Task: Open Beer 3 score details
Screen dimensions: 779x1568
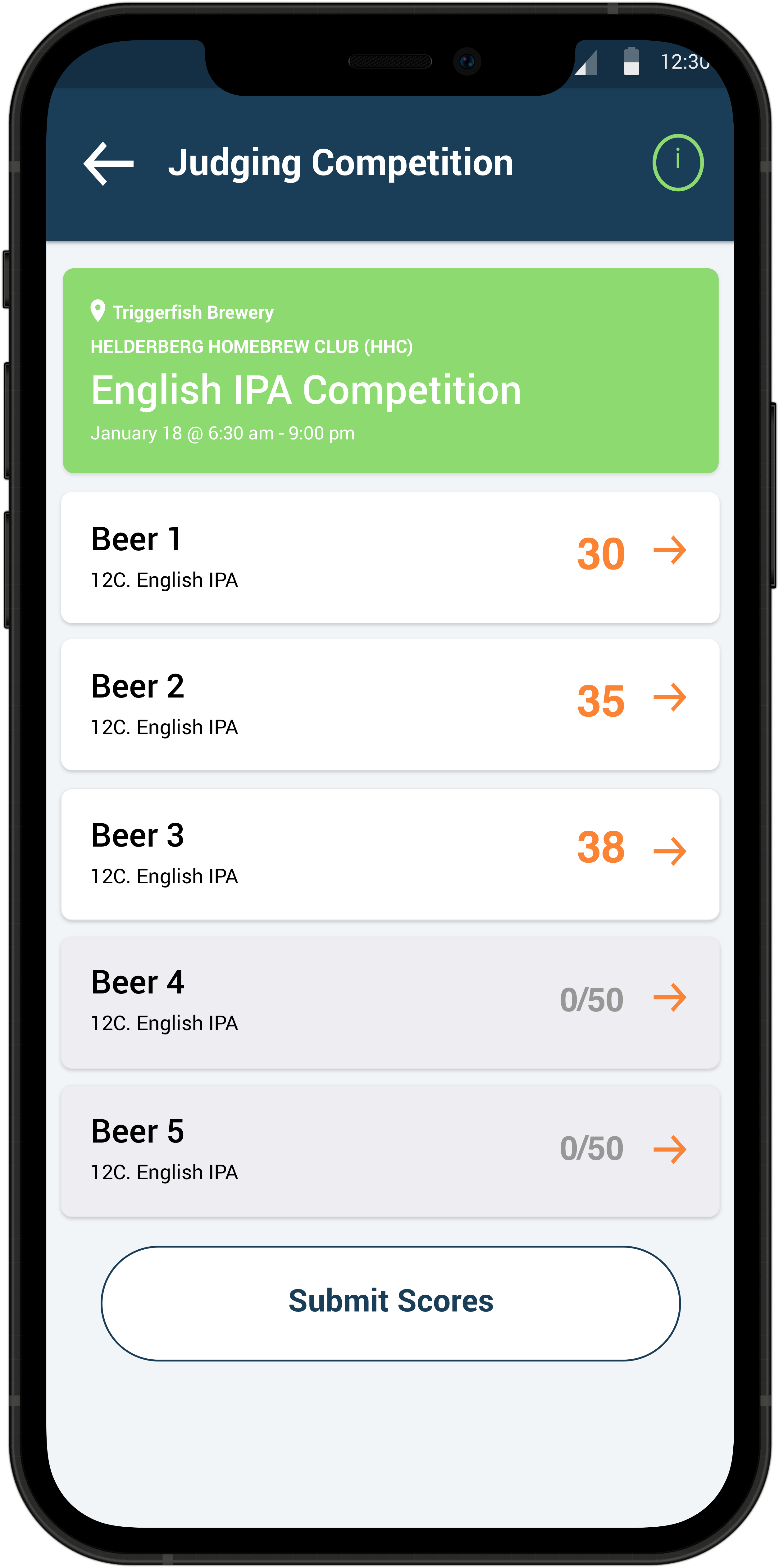Action: (x=389, y=853)
